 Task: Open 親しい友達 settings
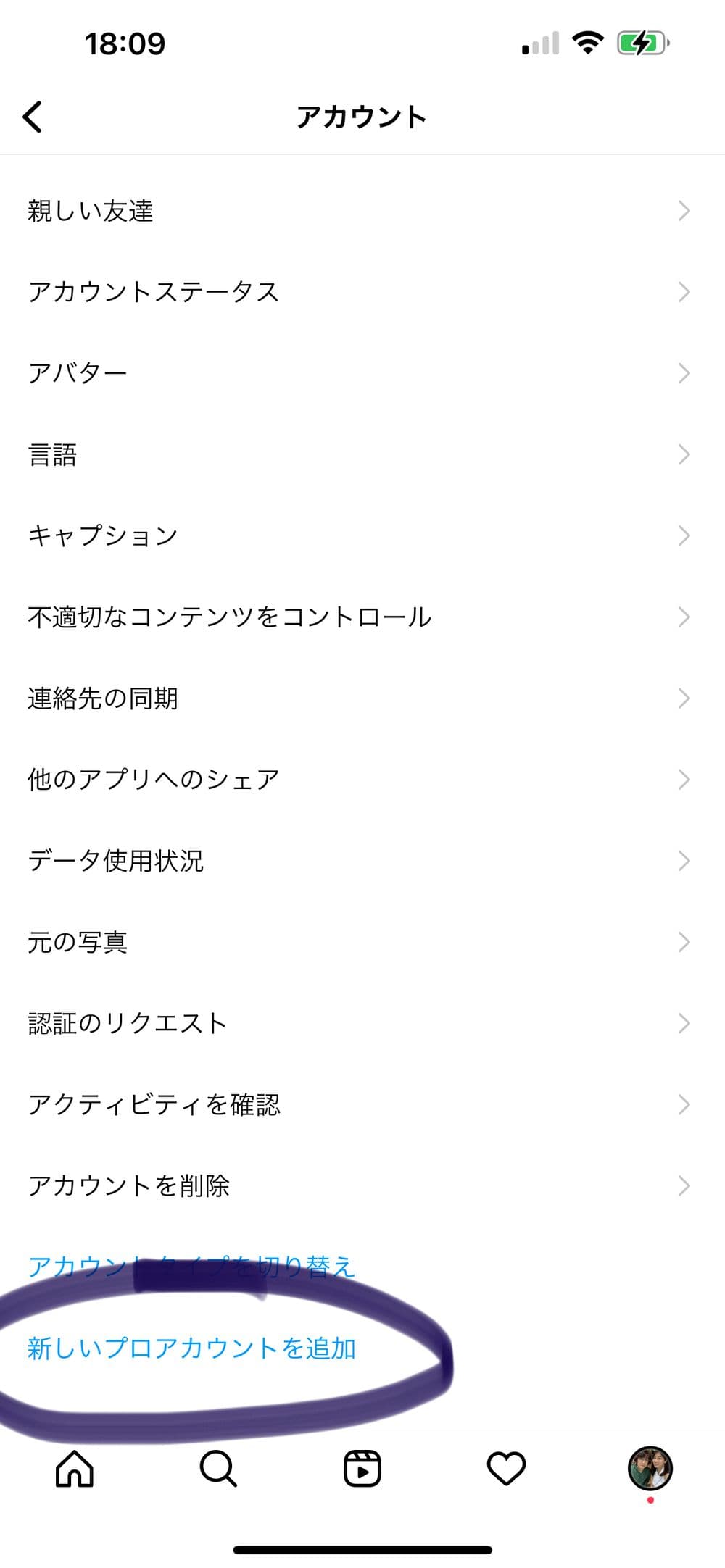click(x=91, y=211)
